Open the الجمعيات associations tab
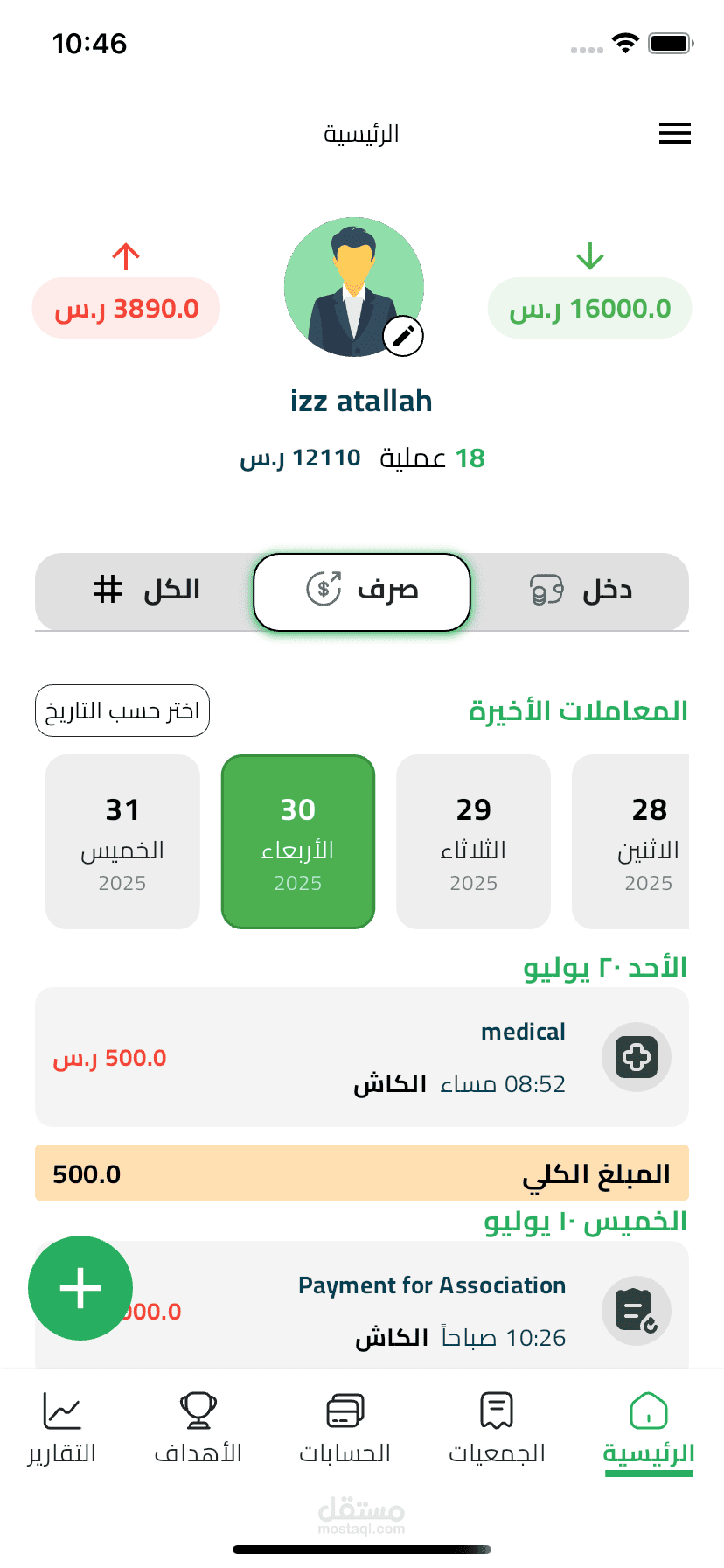 point(497,1428)
